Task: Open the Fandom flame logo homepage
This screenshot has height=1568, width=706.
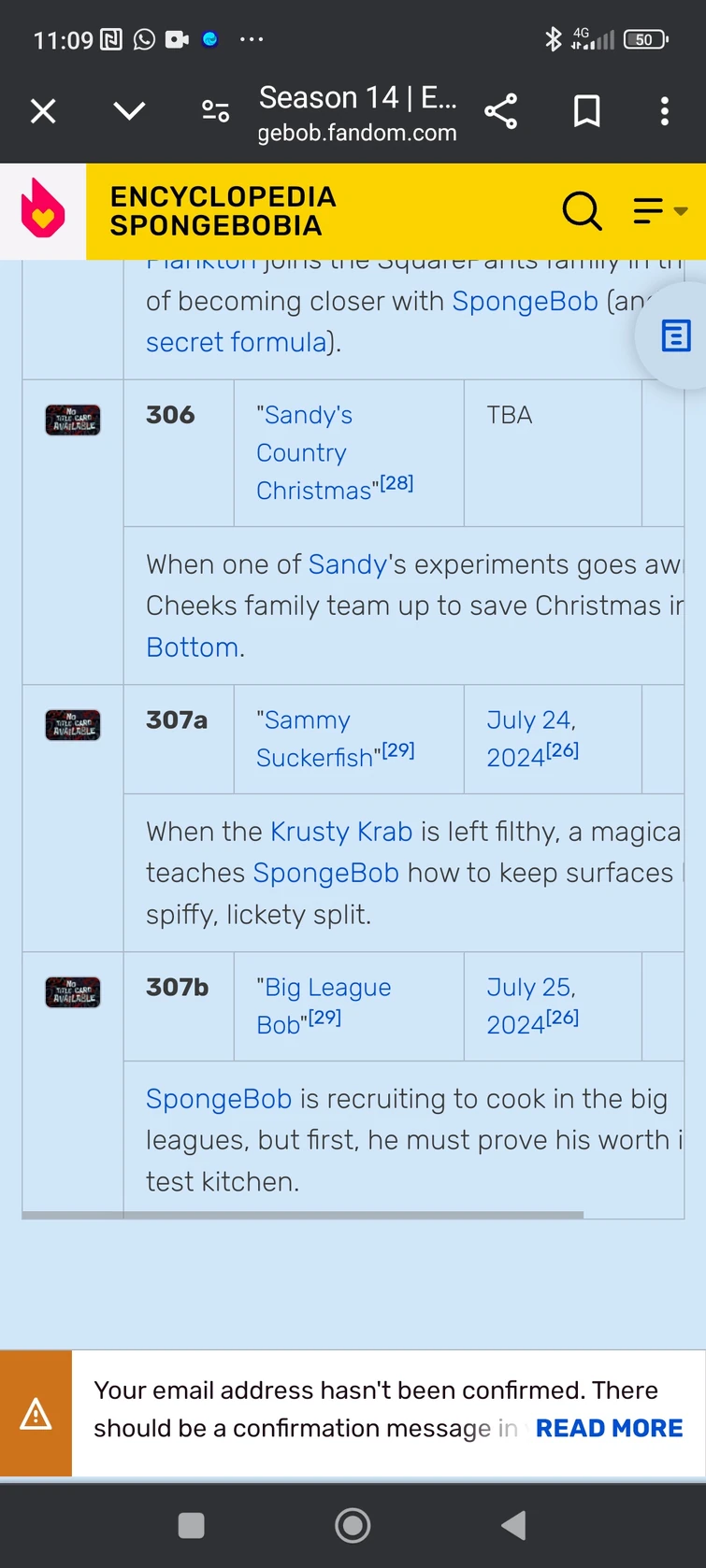Action: click(x=41, y=210)
